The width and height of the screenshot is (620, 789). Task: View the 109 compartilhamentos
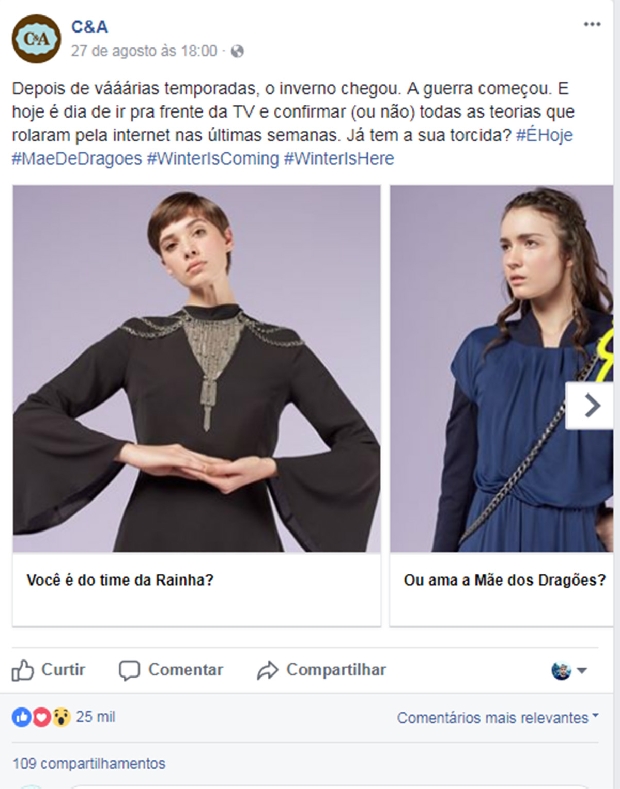click(x=89, y=763)
